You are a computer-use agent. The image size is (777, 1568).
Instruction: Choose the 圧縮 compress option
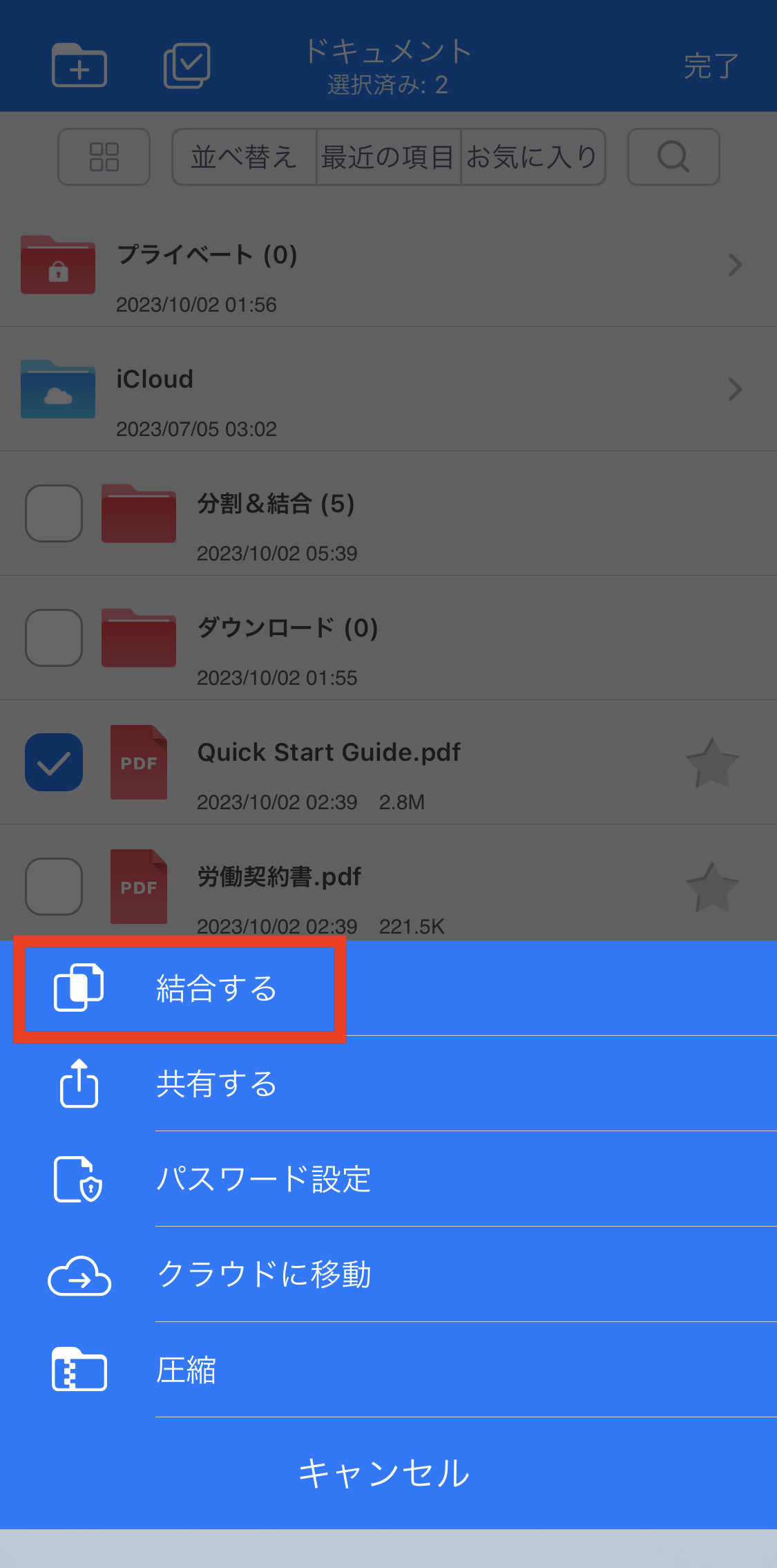click(186, 1370)
